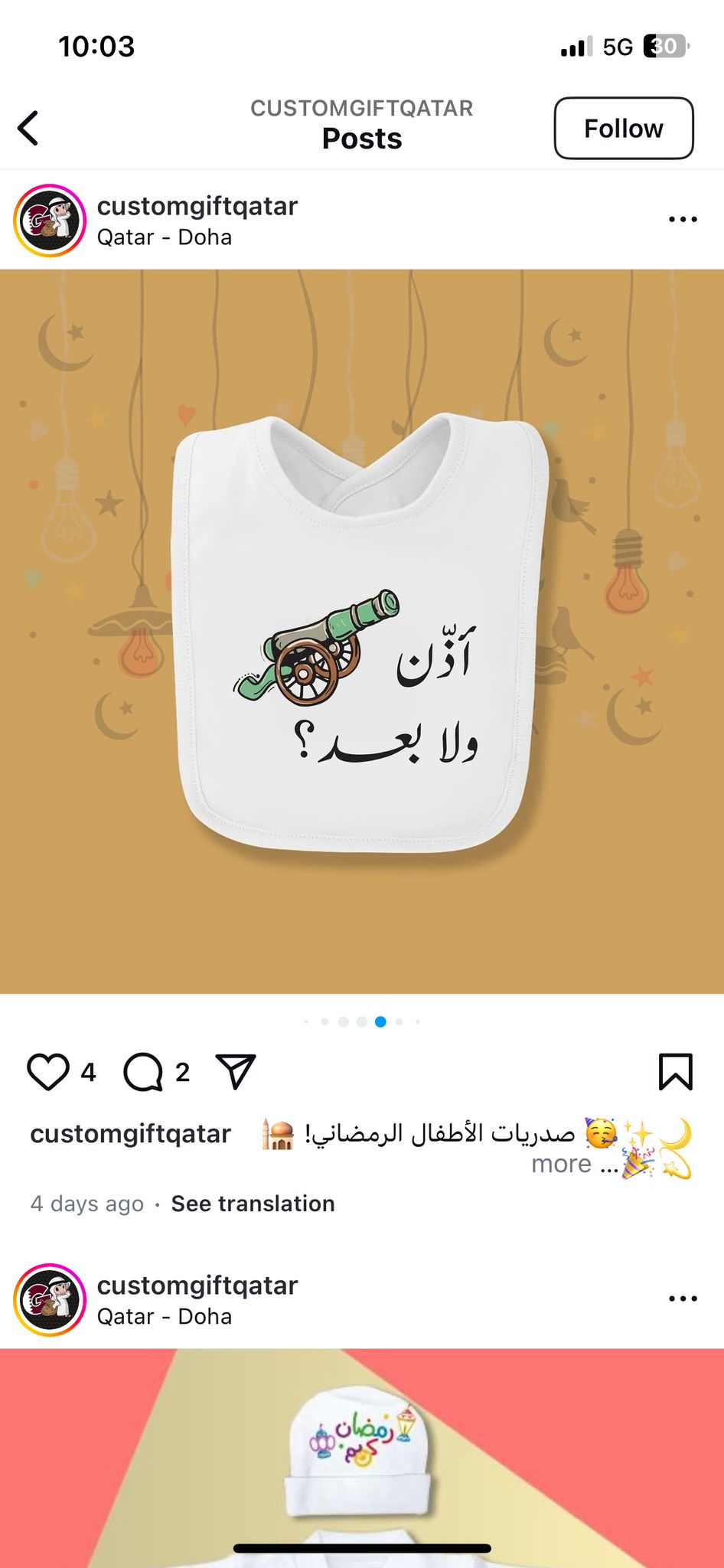Image resolution: width=724 pixels, height=1568 pixels.
Task: Like the baby bib post
Action: (48, 1072)
